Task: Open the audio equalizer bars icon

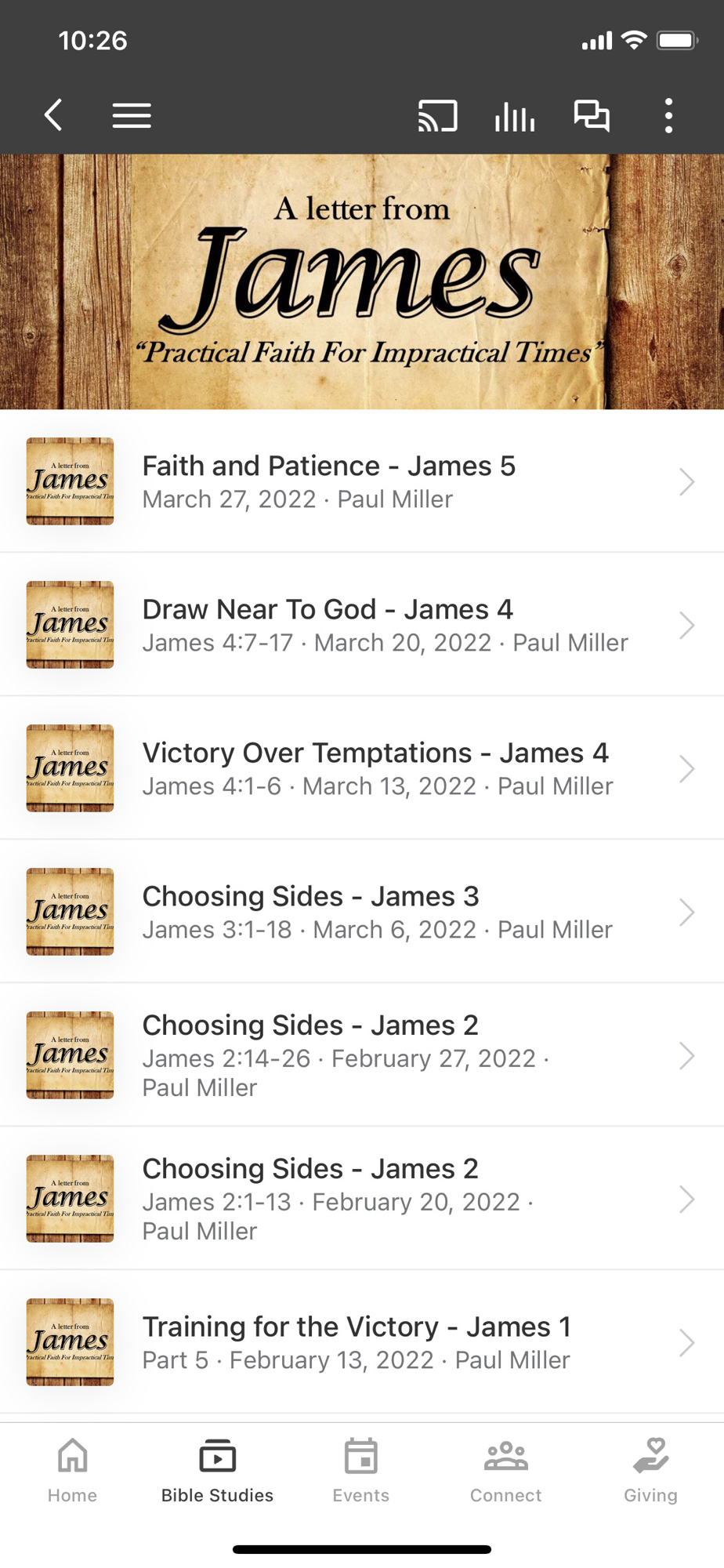Action: click(515, 117)
